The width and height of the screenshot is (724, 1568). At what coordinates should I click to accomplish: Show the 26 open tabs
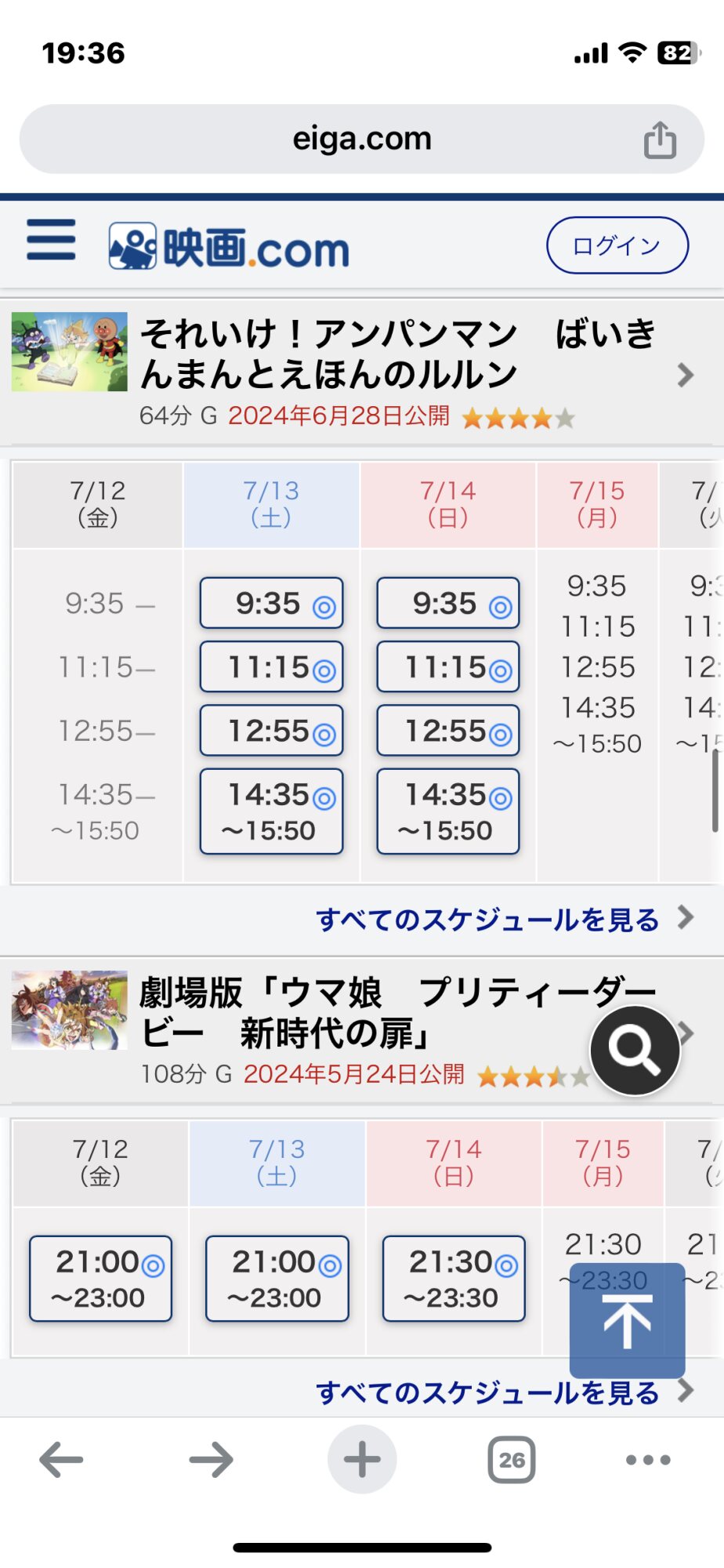pos(512,1460)
